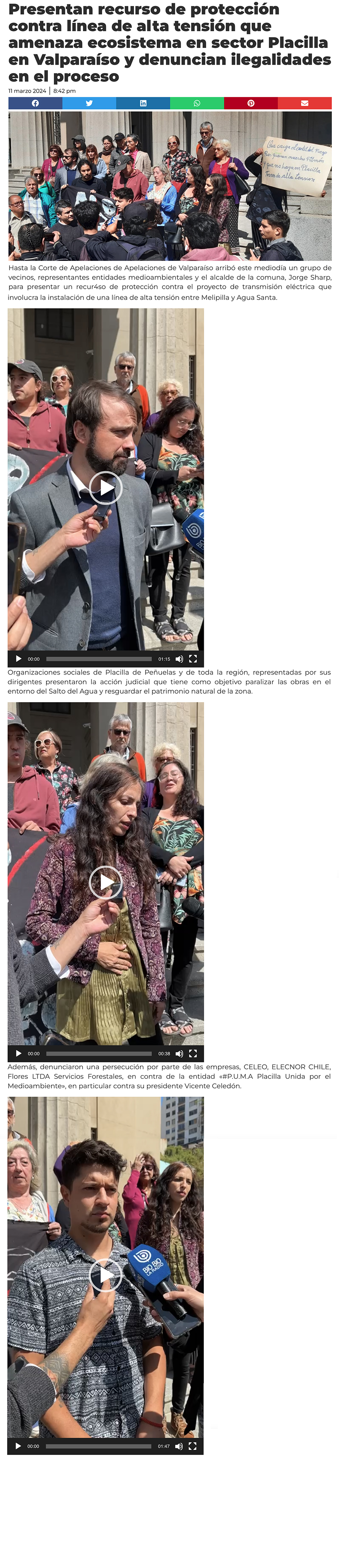Viewport: 339px width, 1568px height.
Task: Mute the 01:47 video
Action: pos(179,1446)
